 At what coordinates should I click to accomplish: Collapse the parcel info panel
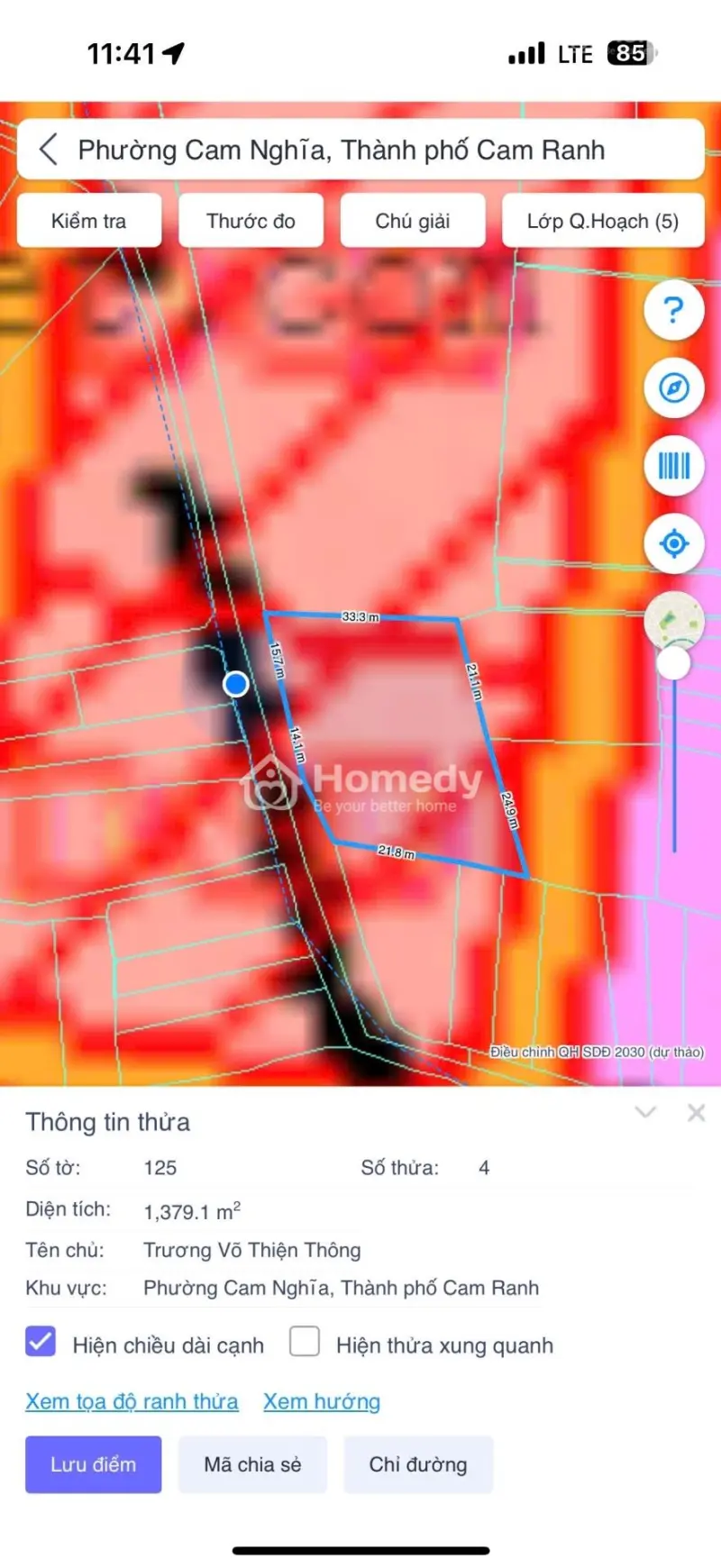645,1112
